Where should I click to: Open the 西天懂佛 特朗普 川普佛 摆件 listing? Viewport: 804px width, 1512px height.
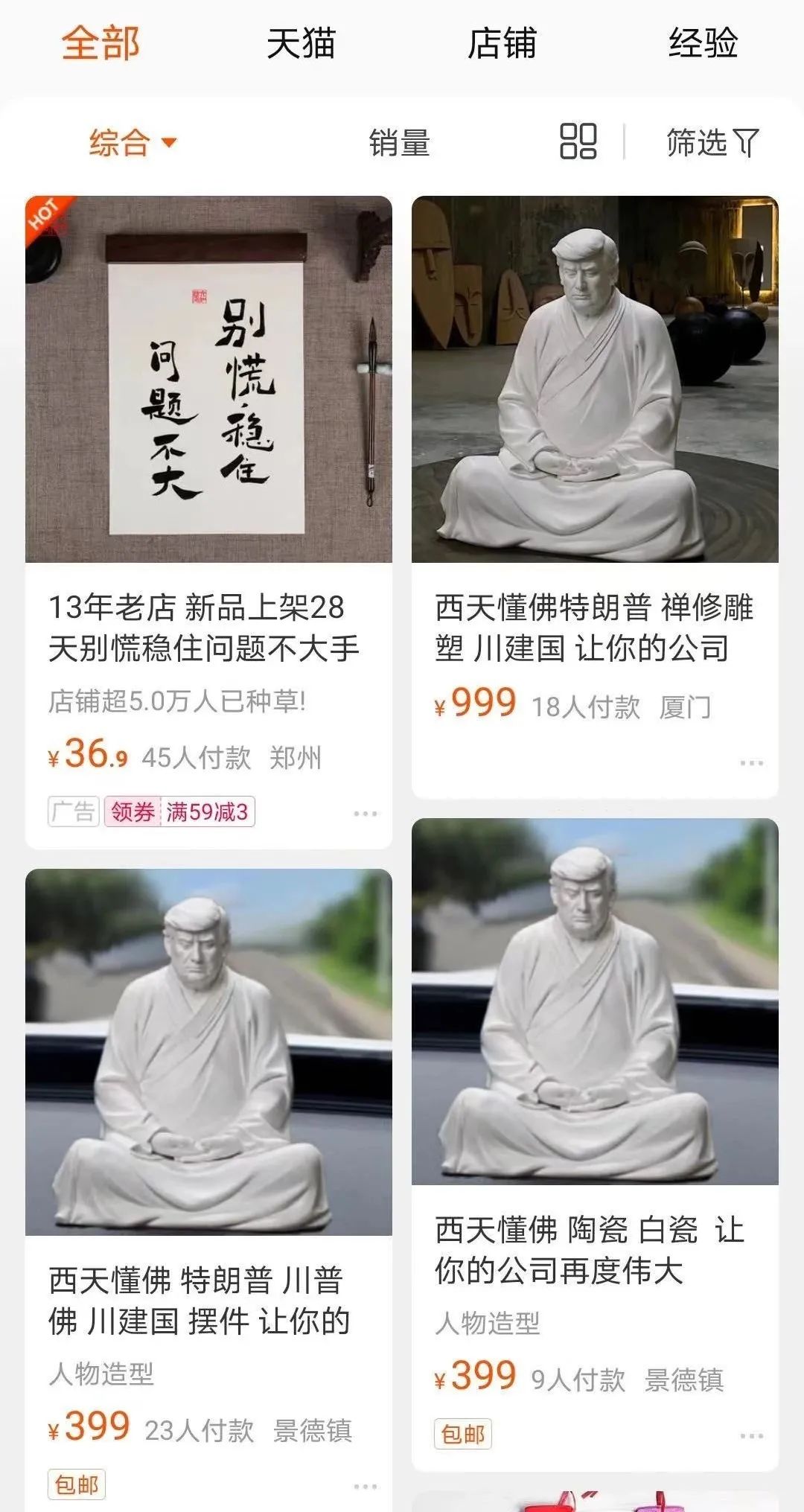(x=208, y=1051)
